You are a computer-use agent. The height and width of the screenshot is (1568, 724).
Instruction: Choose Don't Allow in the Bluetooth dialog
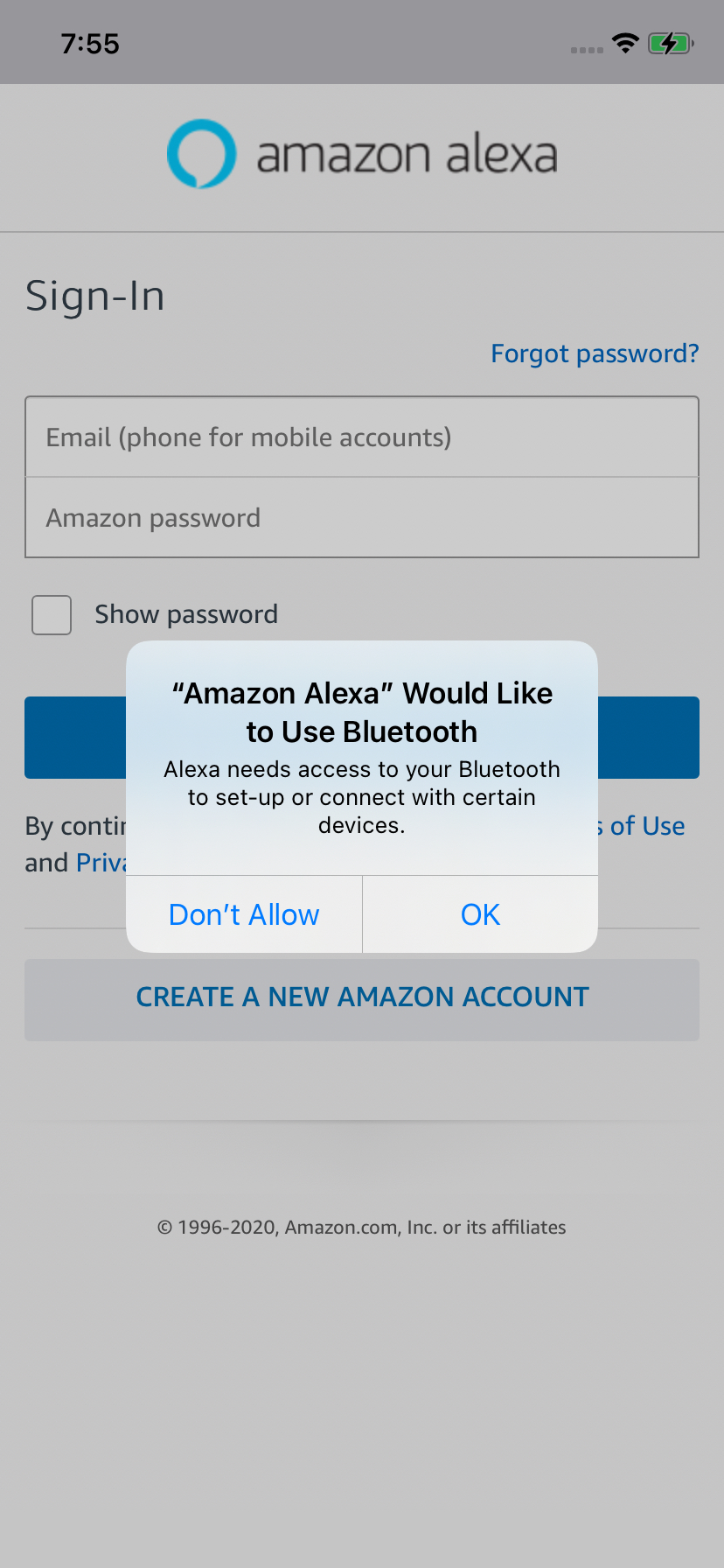[244, 914]
